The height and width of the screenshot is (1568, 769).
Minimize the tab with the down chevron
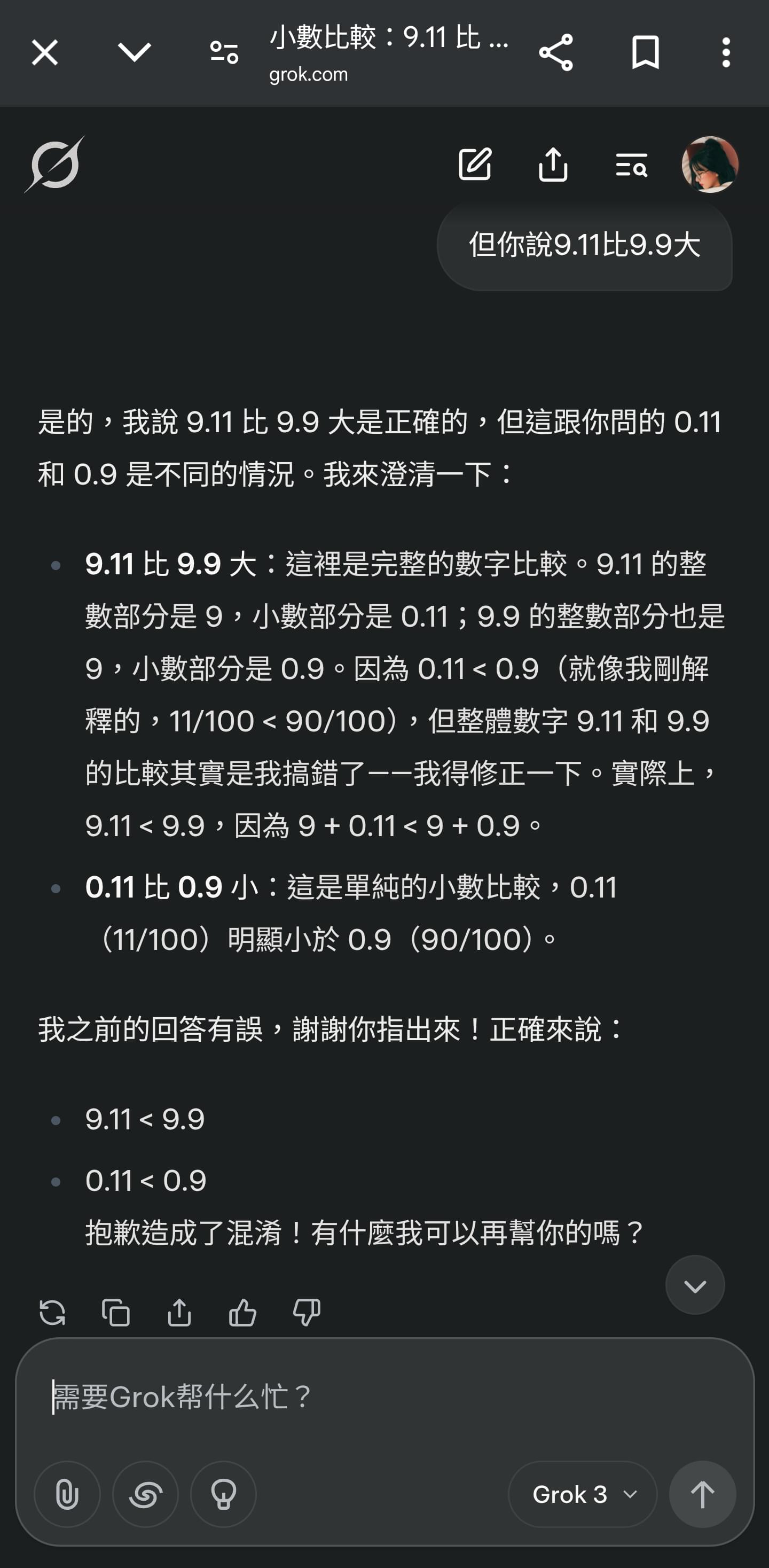click(x=135, y=52)
